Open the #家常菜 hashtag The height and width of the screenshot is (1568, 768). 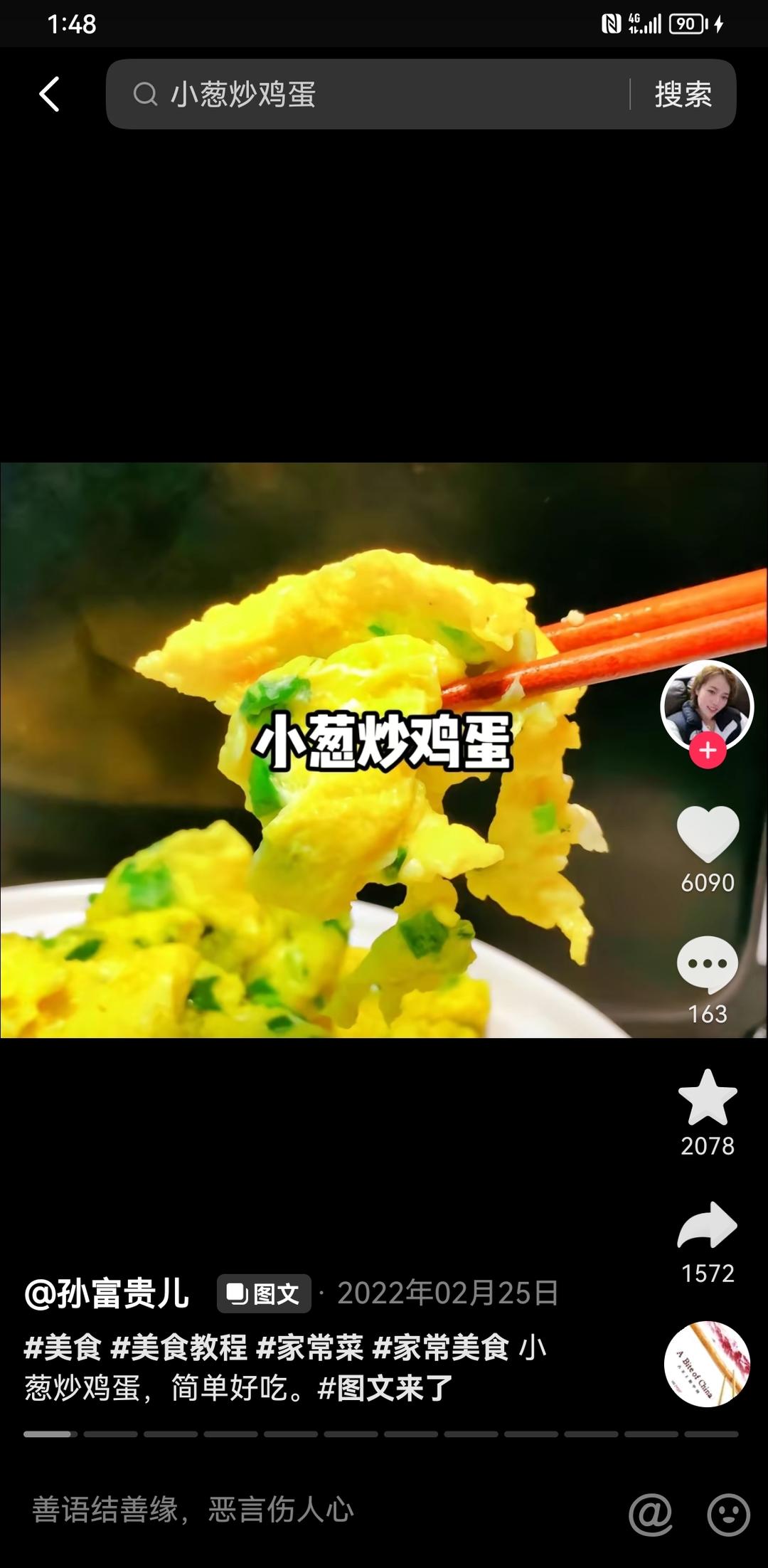point(310,1347)
